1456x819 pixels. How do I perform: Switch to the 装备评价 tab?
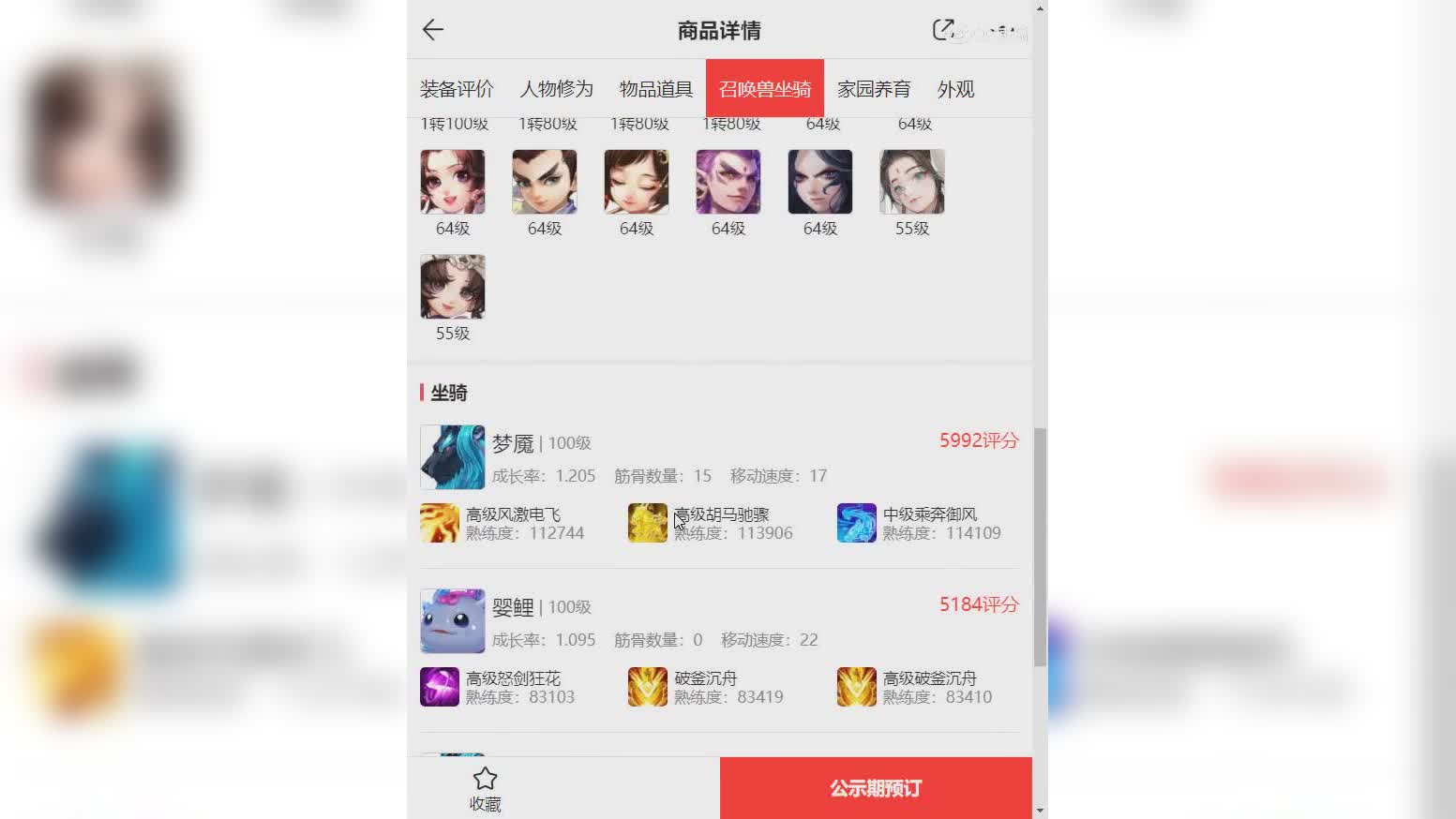[x=457, y=89]
